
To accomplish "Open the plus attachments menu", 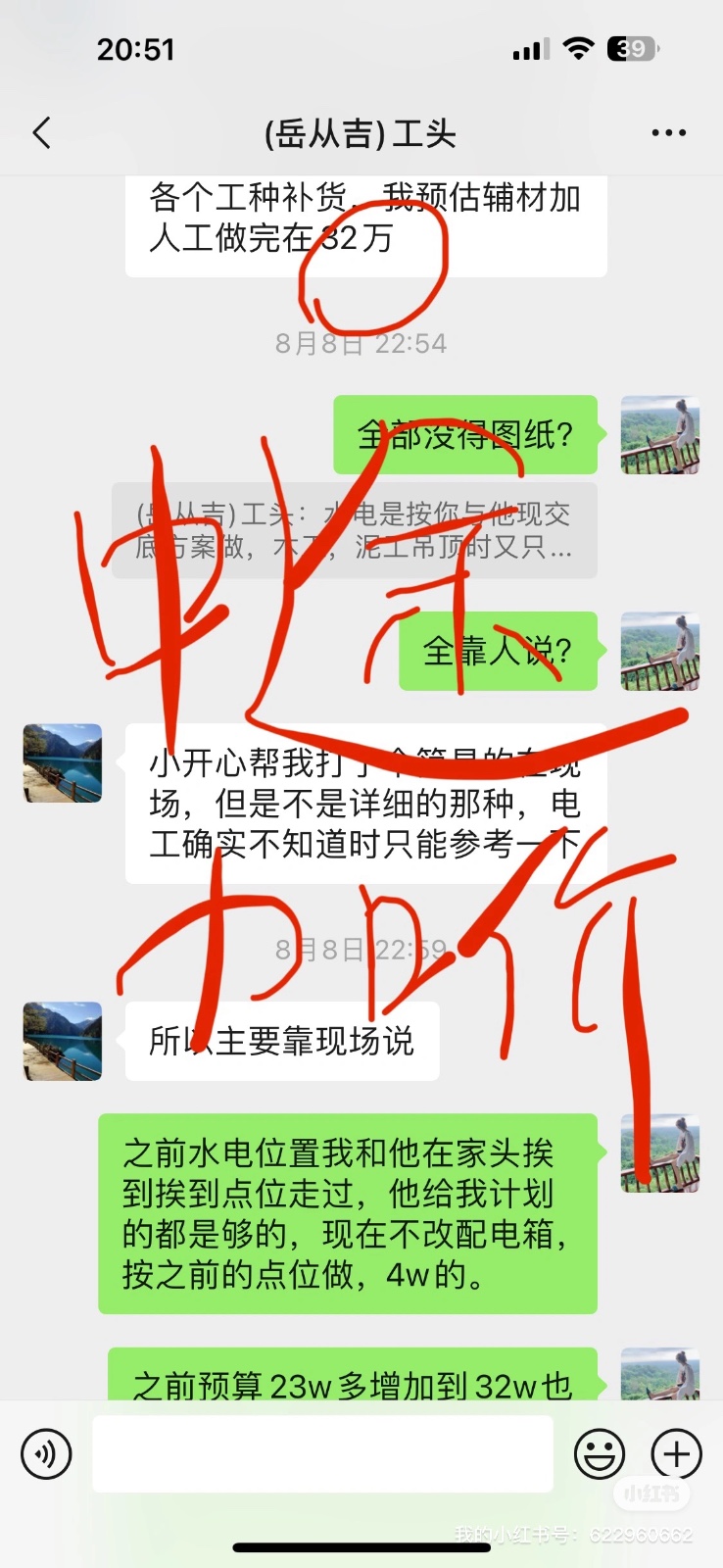I will [676, 1454].
